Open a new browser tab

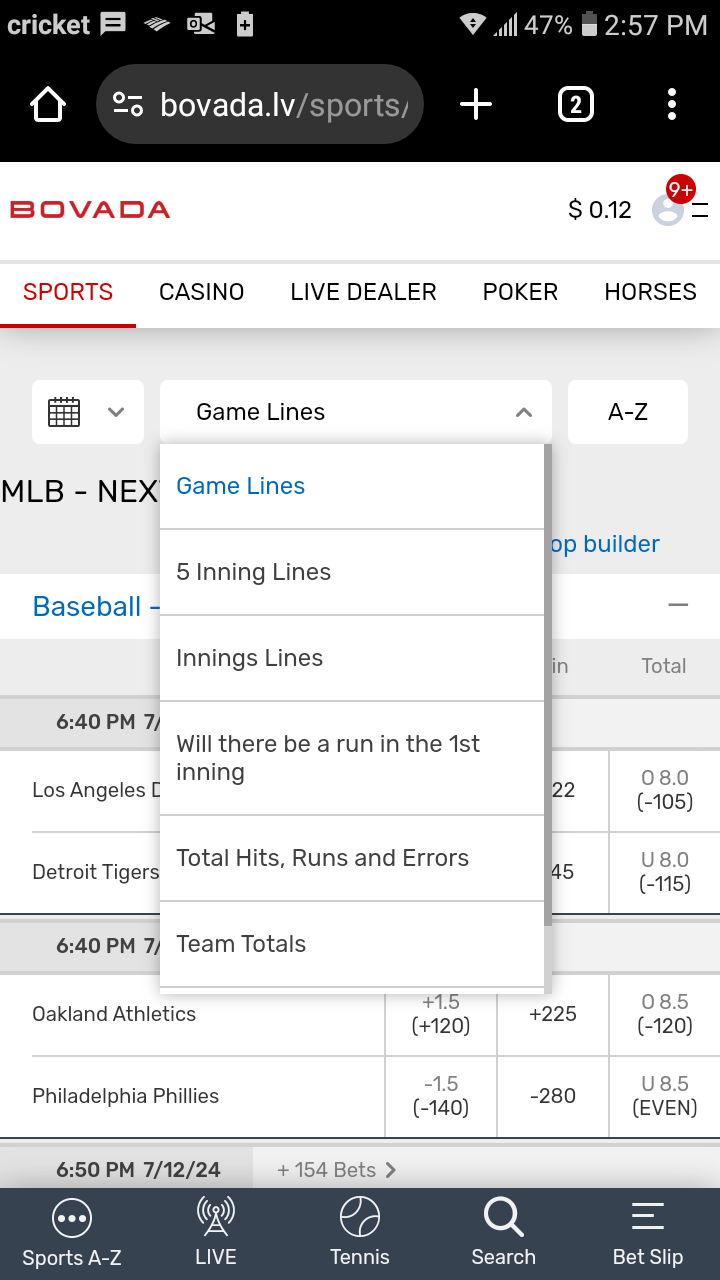476,104
